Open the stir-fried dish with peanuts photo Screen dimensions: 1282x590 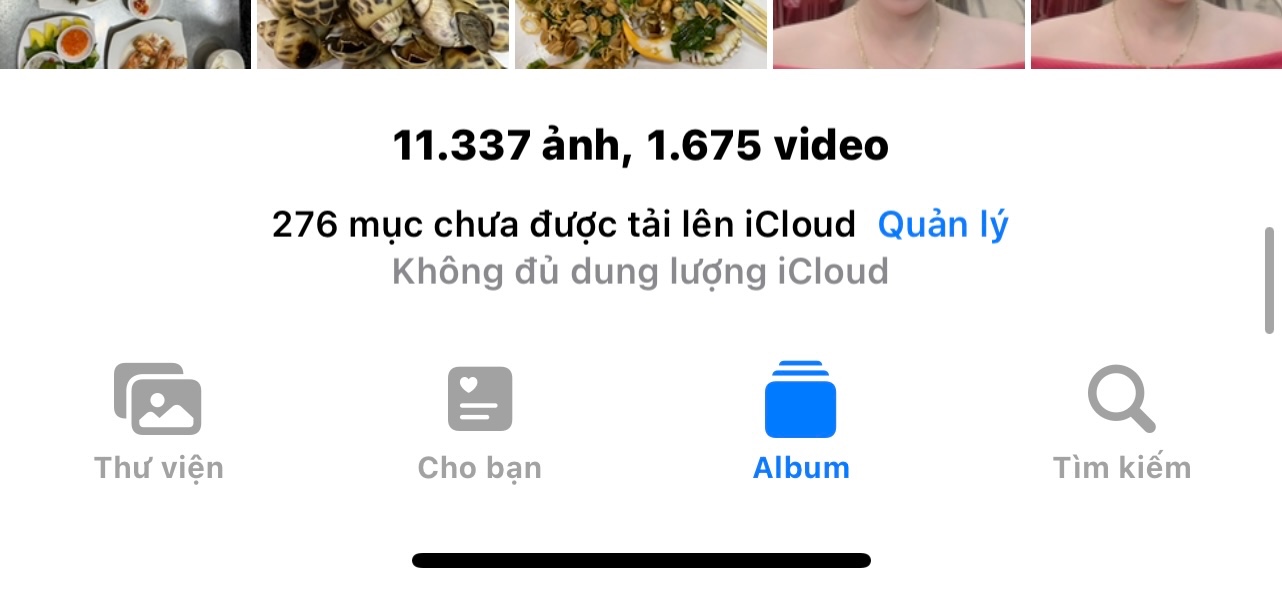pos(641,34)
